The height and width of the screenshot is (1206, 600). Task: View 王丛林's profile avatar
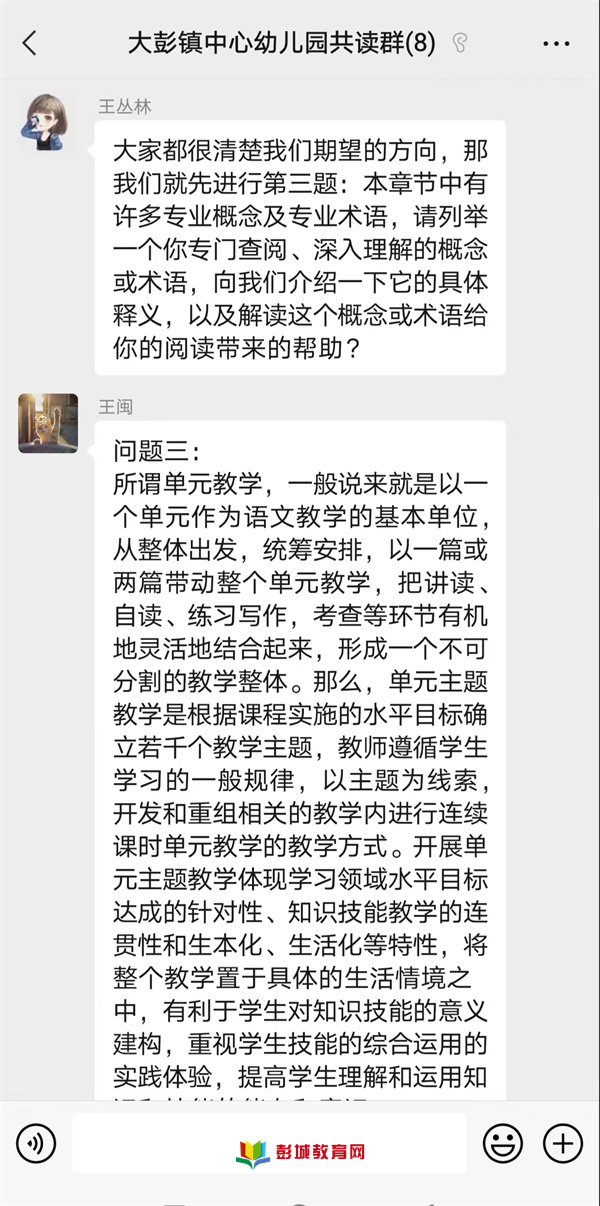48,123
